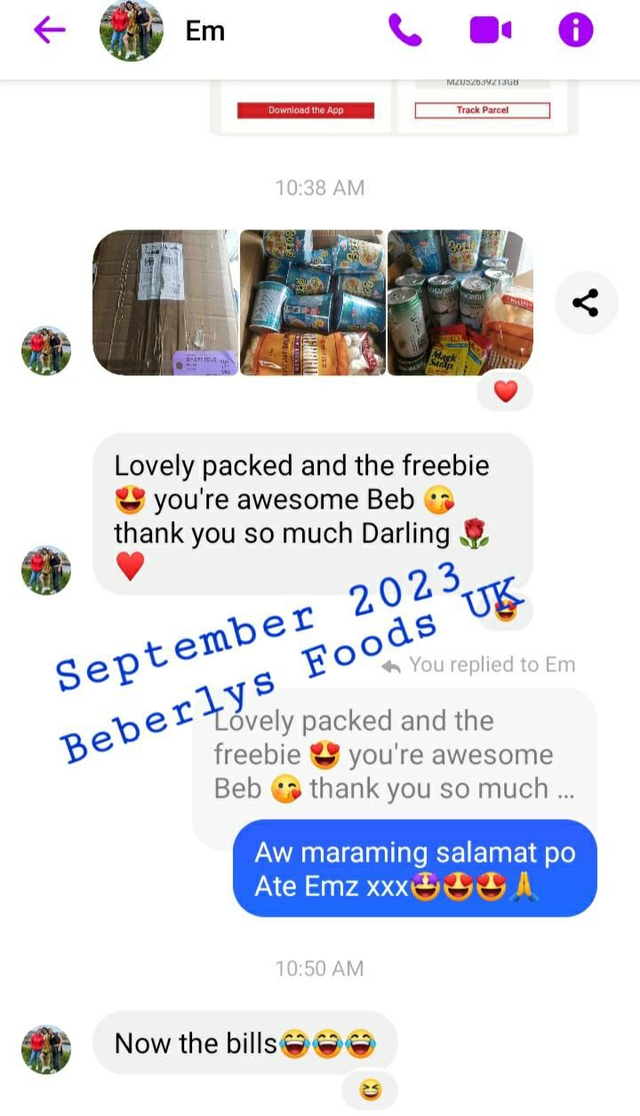Go back from the chat with Em

49,30
